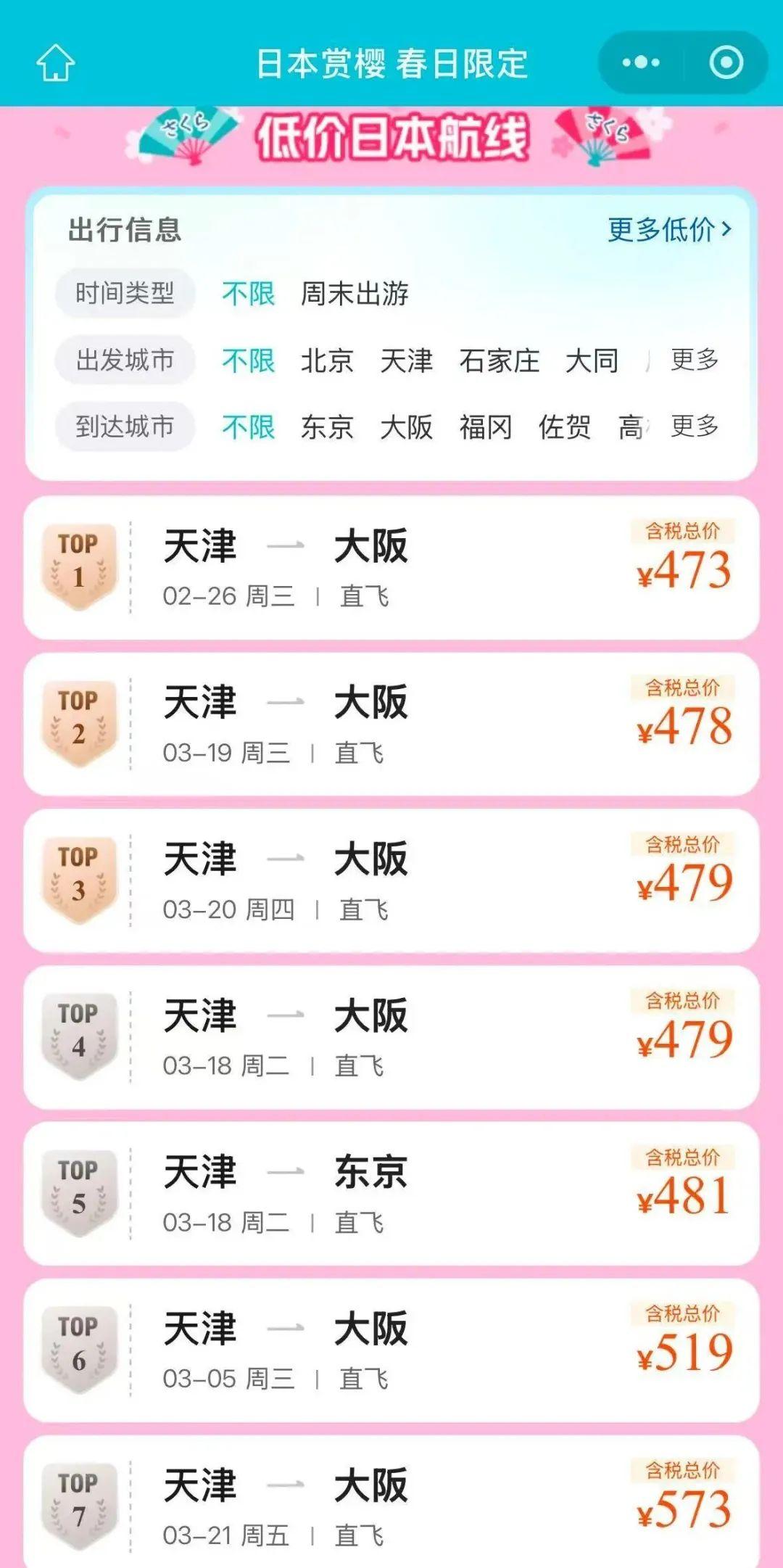Go to the mini program home icon

[56, 63]
